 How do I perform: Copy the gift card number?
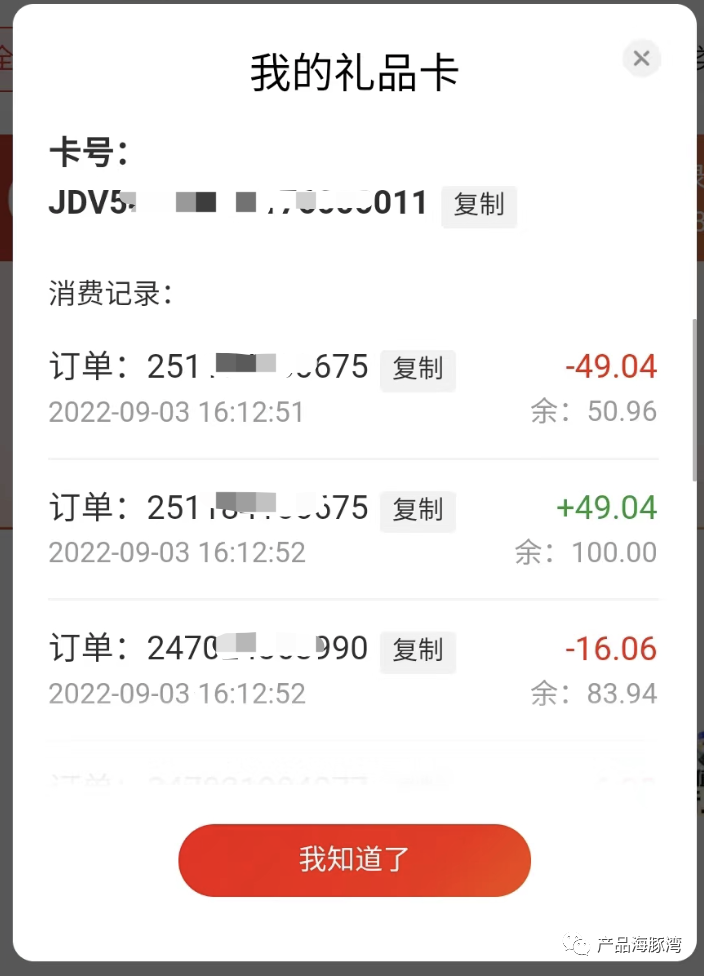[479, 205]
